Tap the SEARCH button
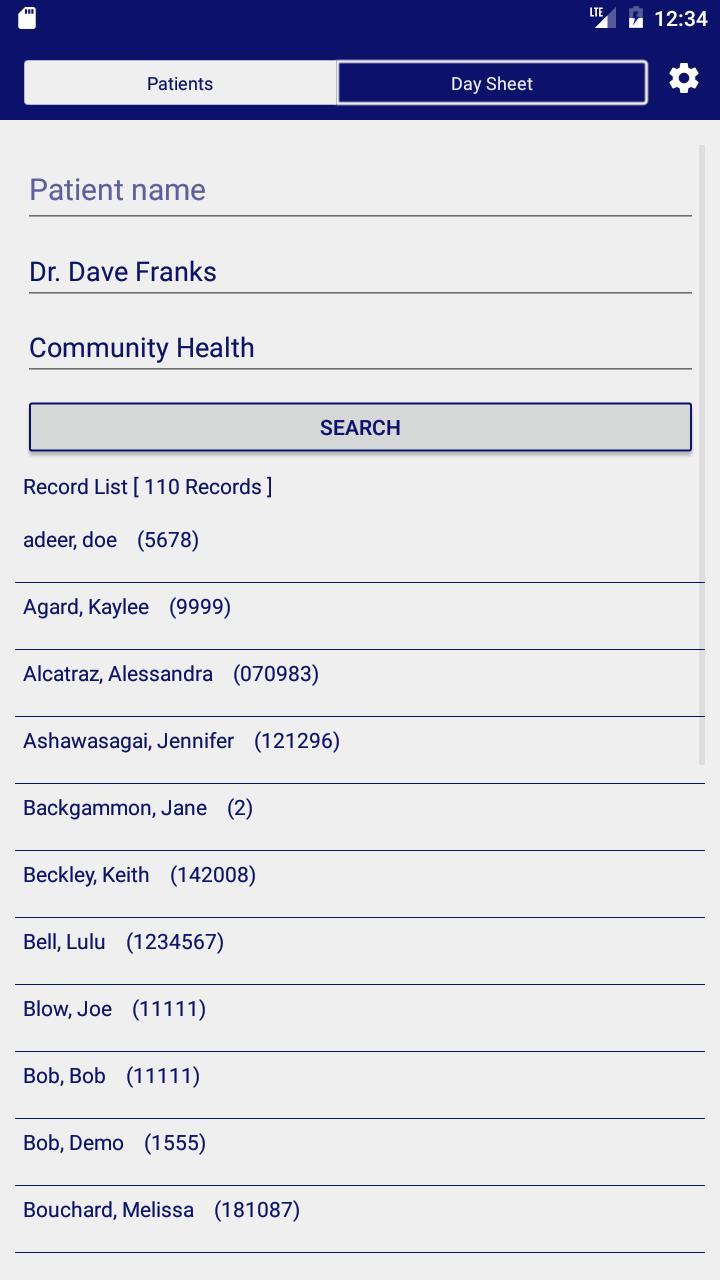The image size is (720, 1280). (x=360, y=427)
